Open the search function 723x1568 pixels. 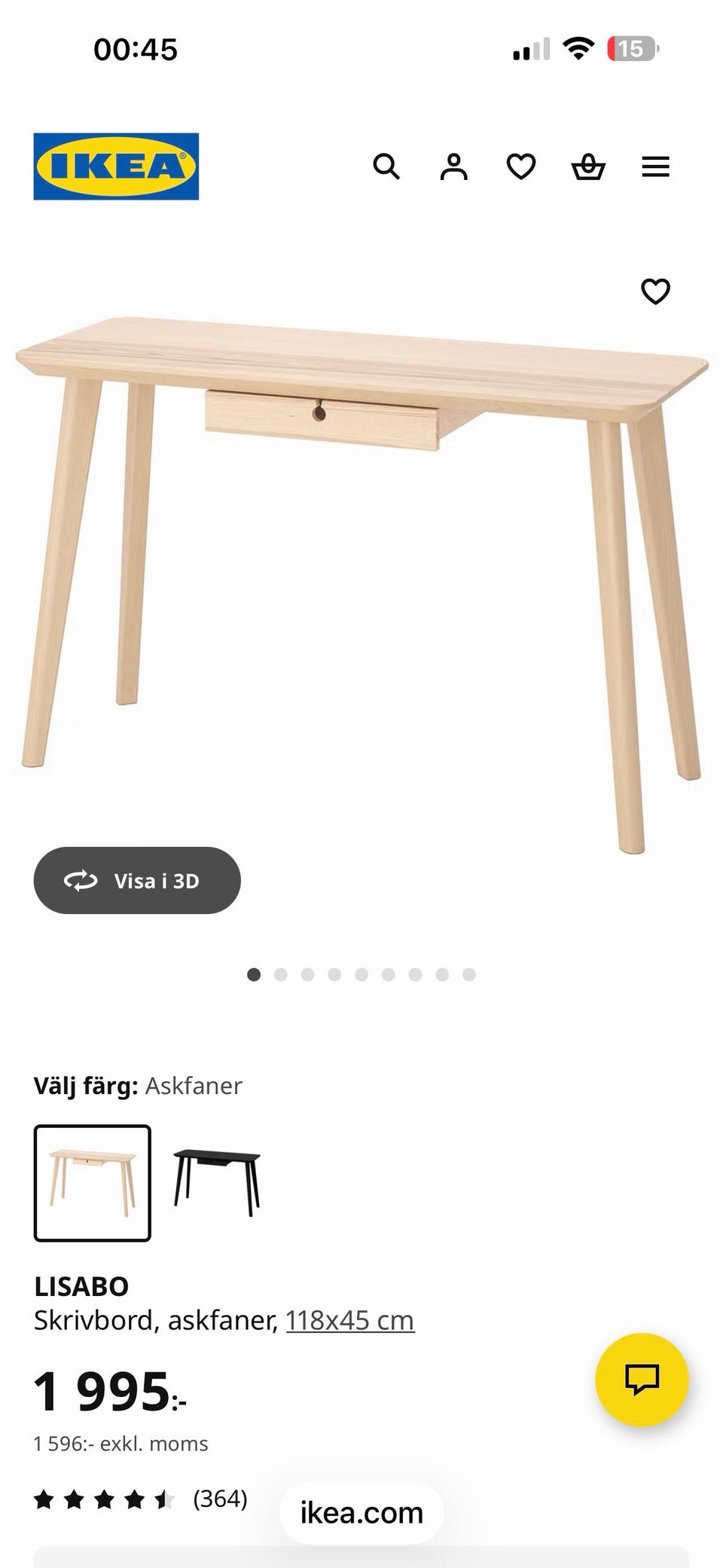tap(388, 167)
